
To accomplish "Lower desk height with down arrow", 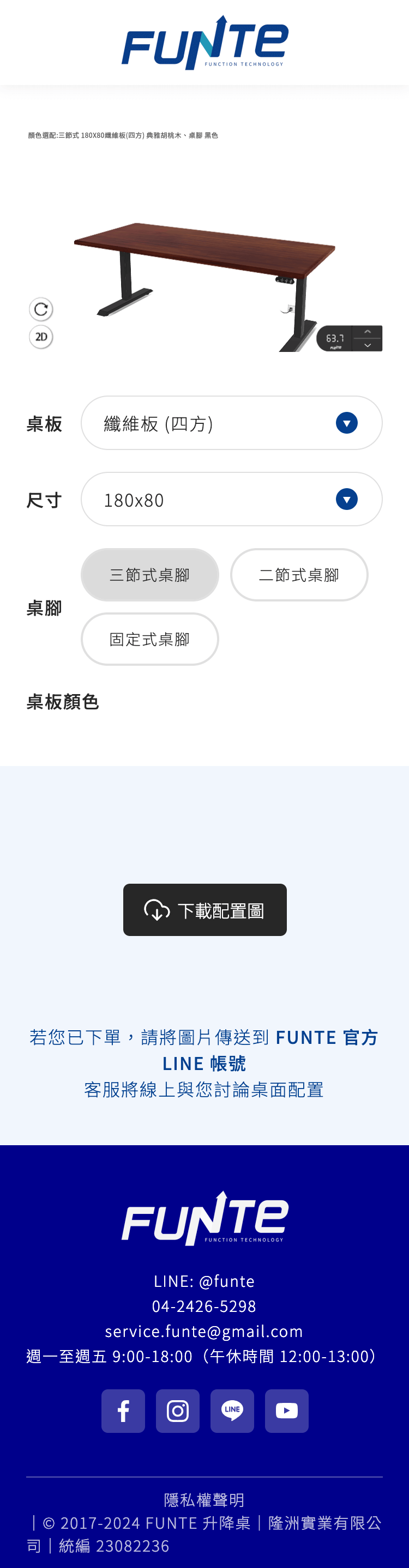I will point(367,345).
